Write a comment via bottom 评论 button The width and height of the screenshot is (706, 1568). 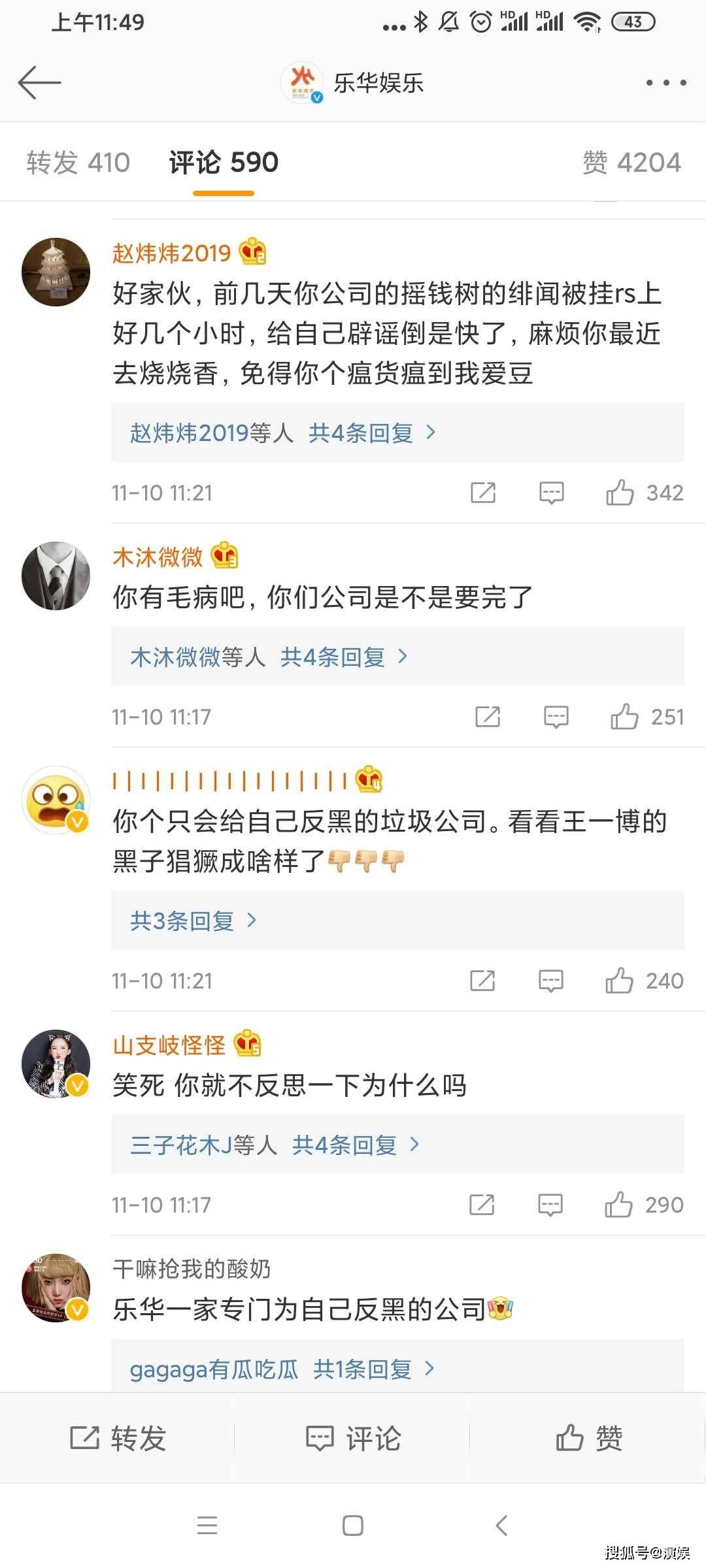pyautogui.click(x=353, y=1438)
